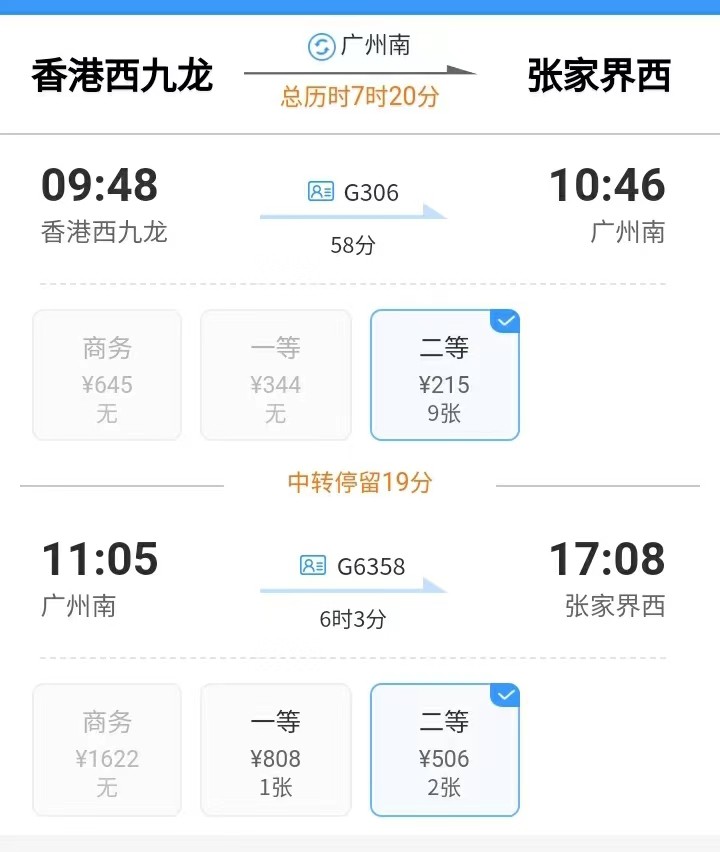This screenshot has width=720, height=852.
Task: Select 二等 seat at ¥506 for G6358
Action: (445, 749)
